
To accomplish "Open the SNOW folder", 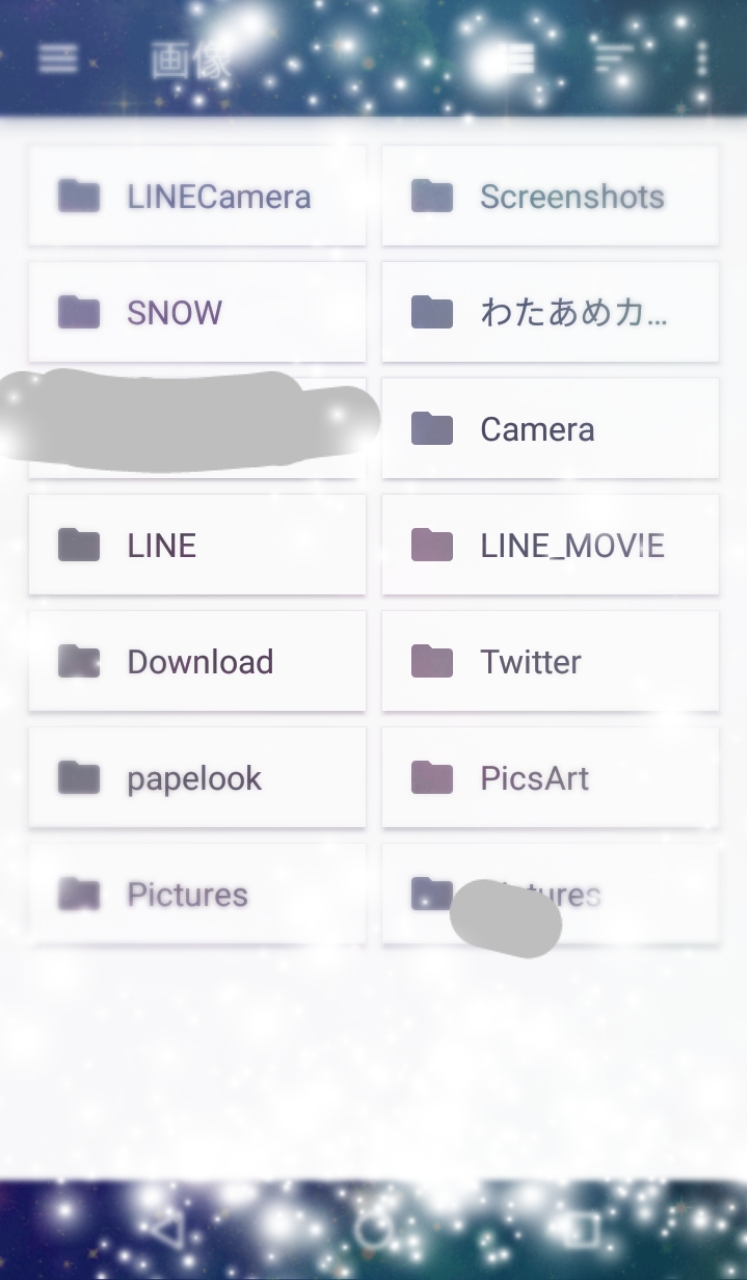I will pos(197,312).
